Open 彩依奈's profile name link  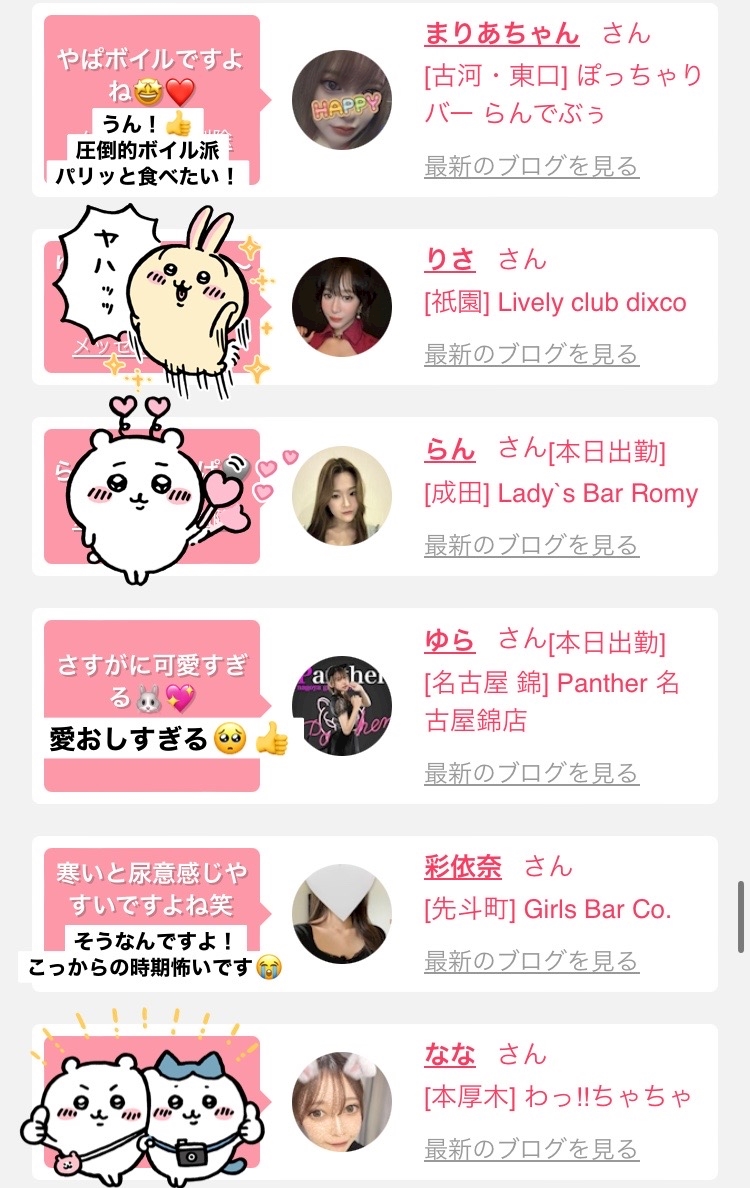463,866
